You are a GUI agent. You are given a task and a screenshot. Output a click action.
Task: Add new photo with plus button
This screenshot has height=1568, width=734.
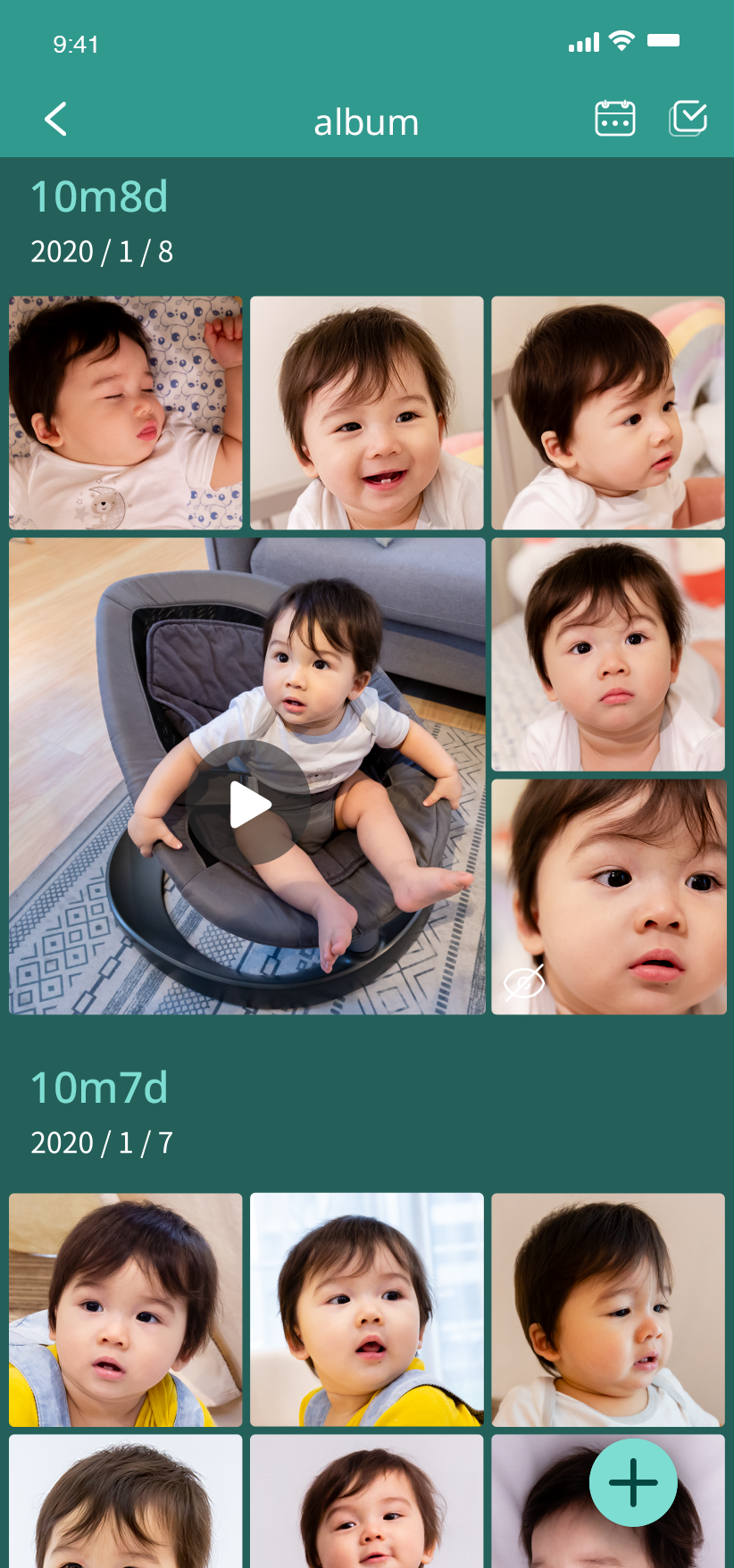click(x=633, y=1482)
